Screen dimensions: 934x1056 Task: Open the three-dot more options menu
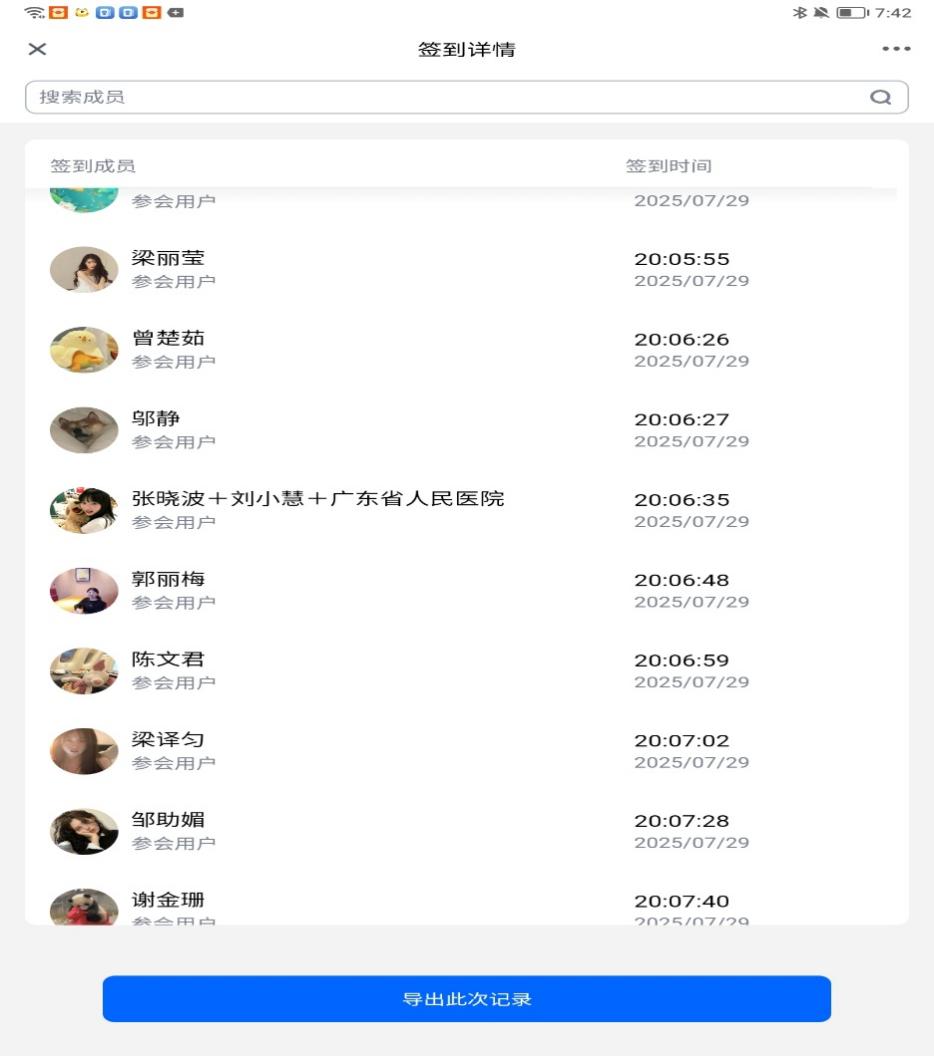[x=897, y=48]
